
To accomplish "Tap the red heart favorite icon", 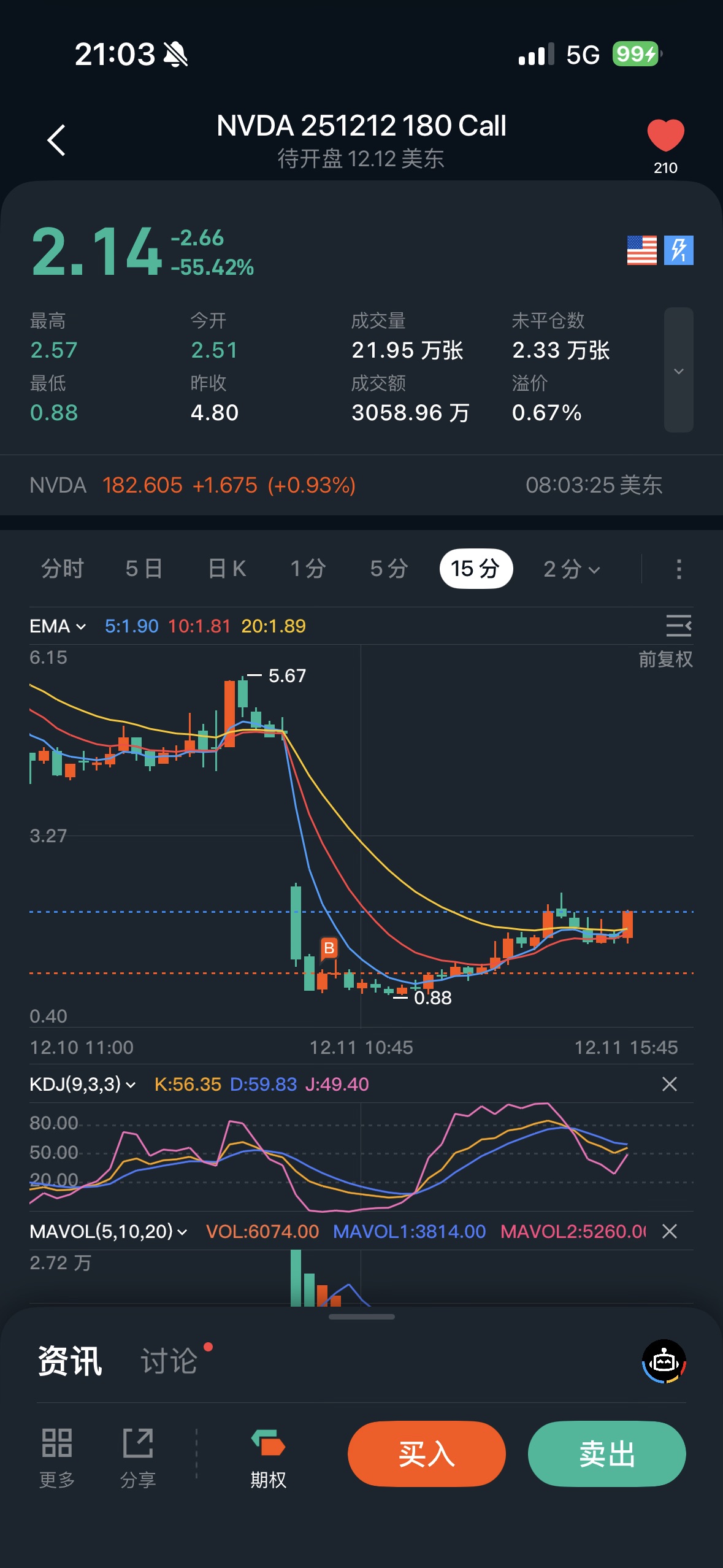I will click(x=665, y=135).
